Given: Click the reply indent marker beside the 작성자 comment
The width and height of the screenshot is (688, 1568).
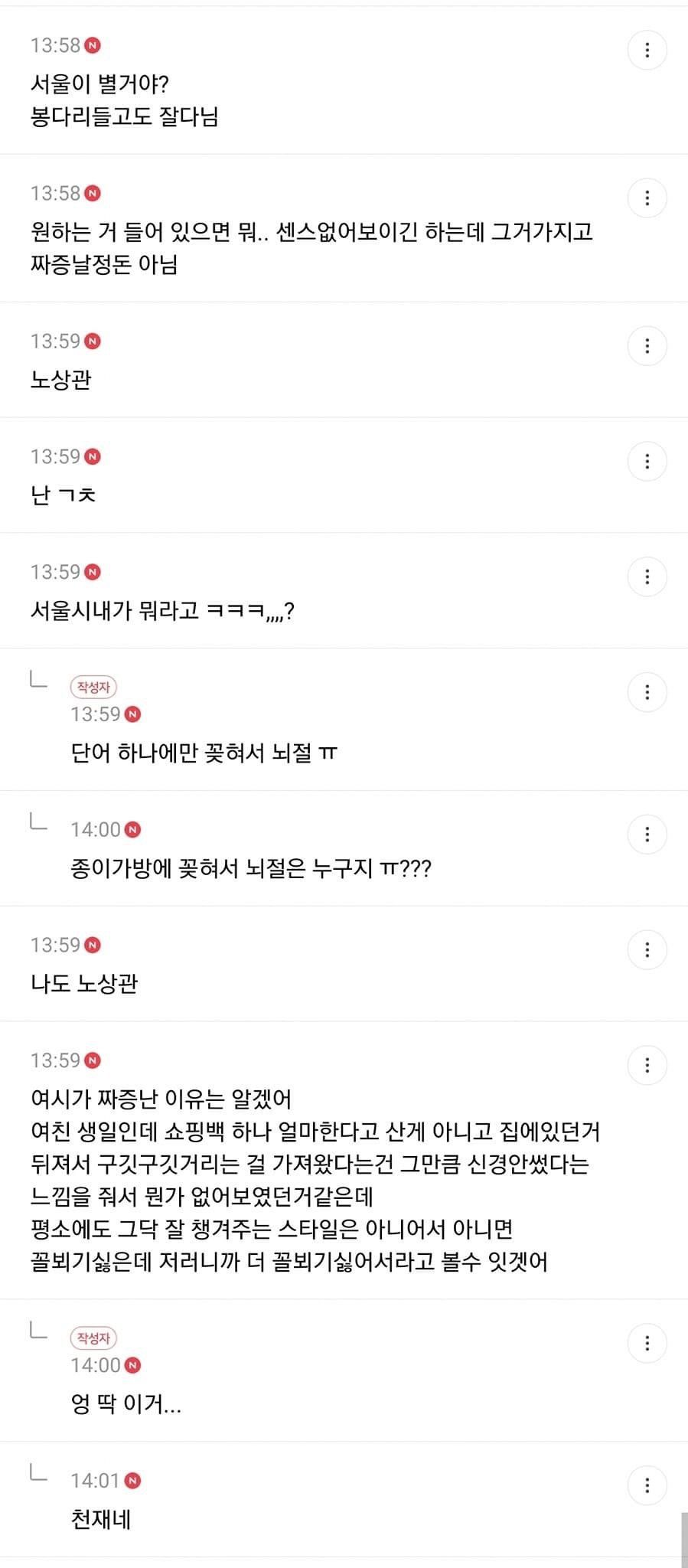Looking at the screenshot, I should 37,681.
